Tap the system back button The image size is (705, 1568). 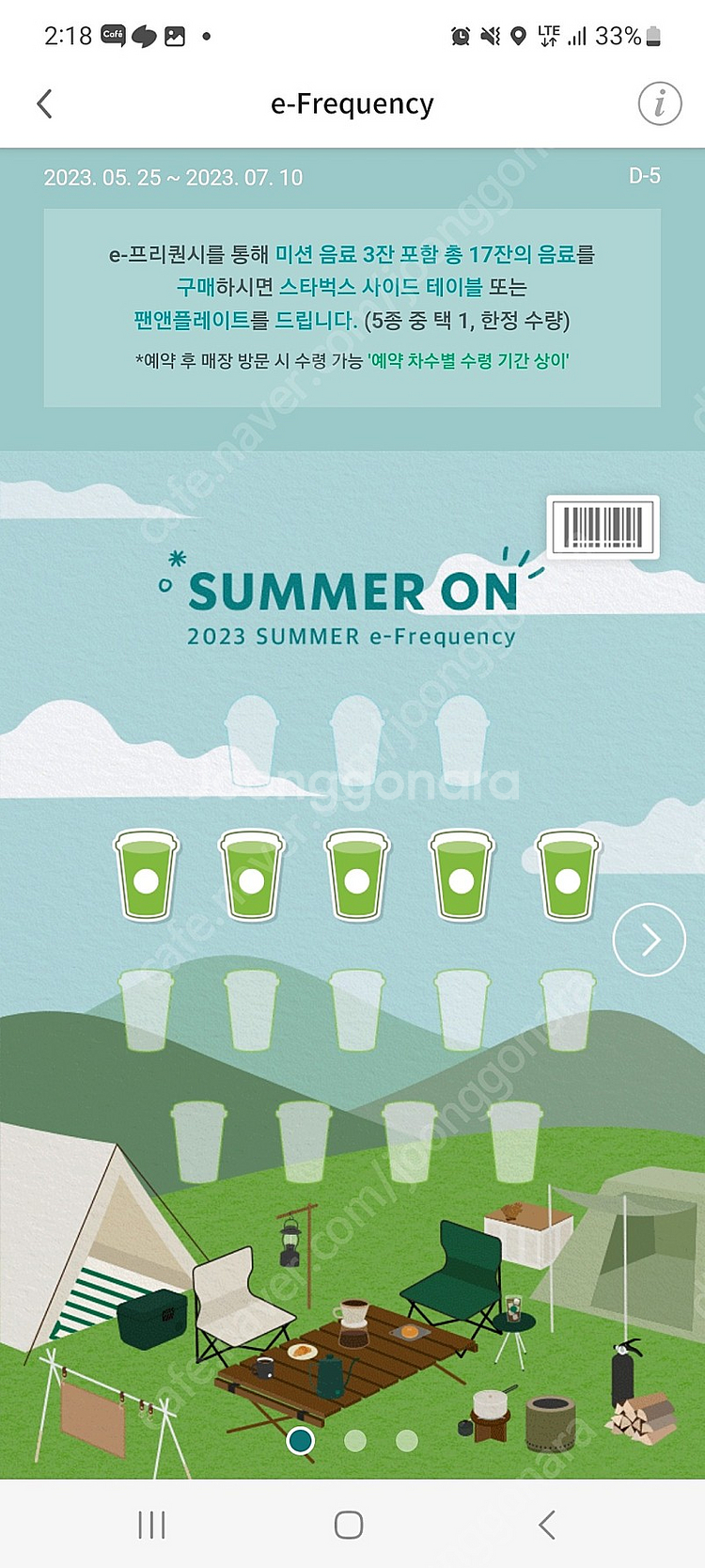pos(547,1525)
